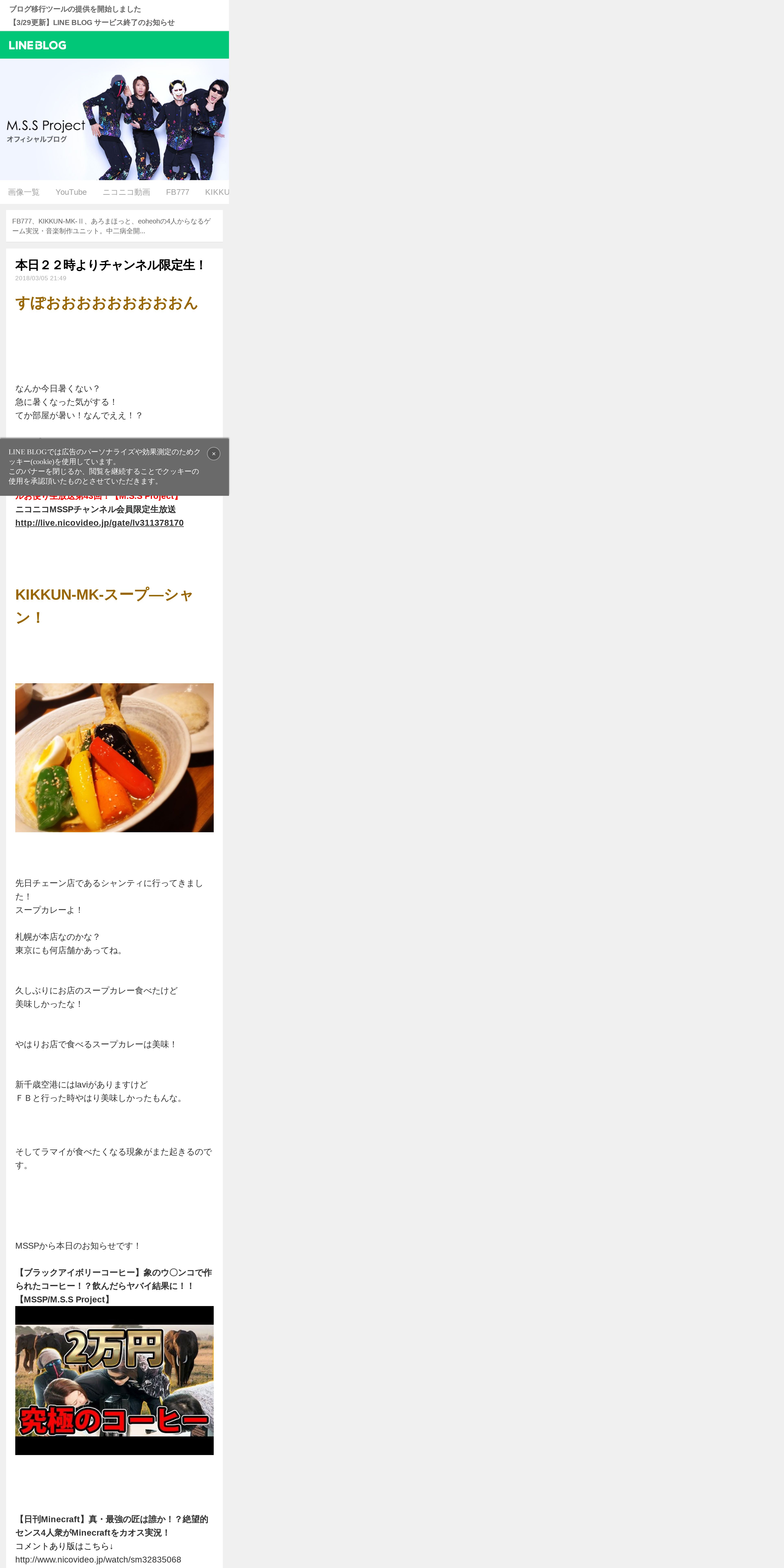Image resolution: width=784 pixels, height=1568 pixels.
Task: Open the M.S.S Project blog header banner
Action: (x=114, y=119)
